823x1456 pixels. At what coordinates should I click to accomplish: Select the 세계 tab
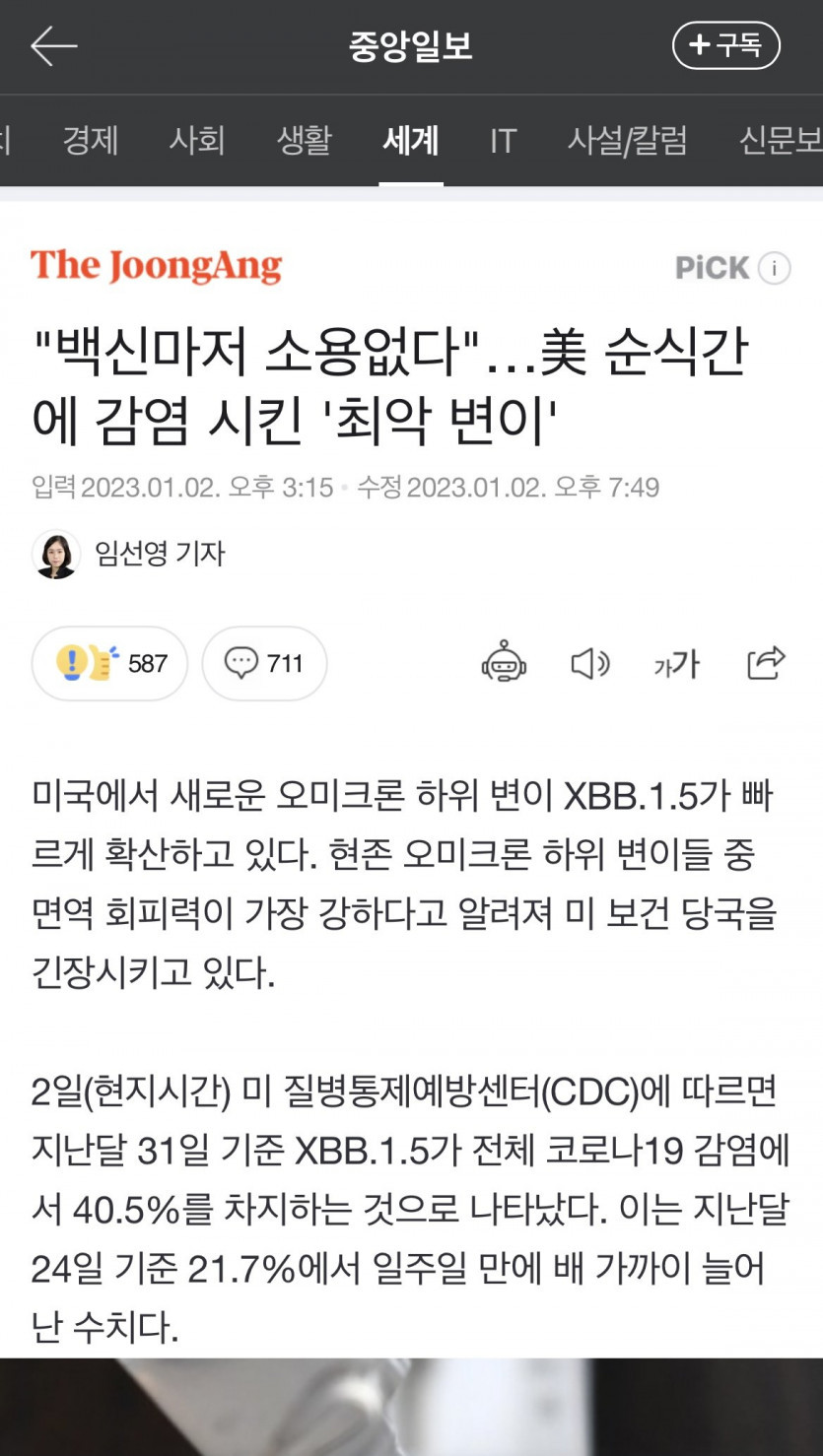(x=410, y=141)
